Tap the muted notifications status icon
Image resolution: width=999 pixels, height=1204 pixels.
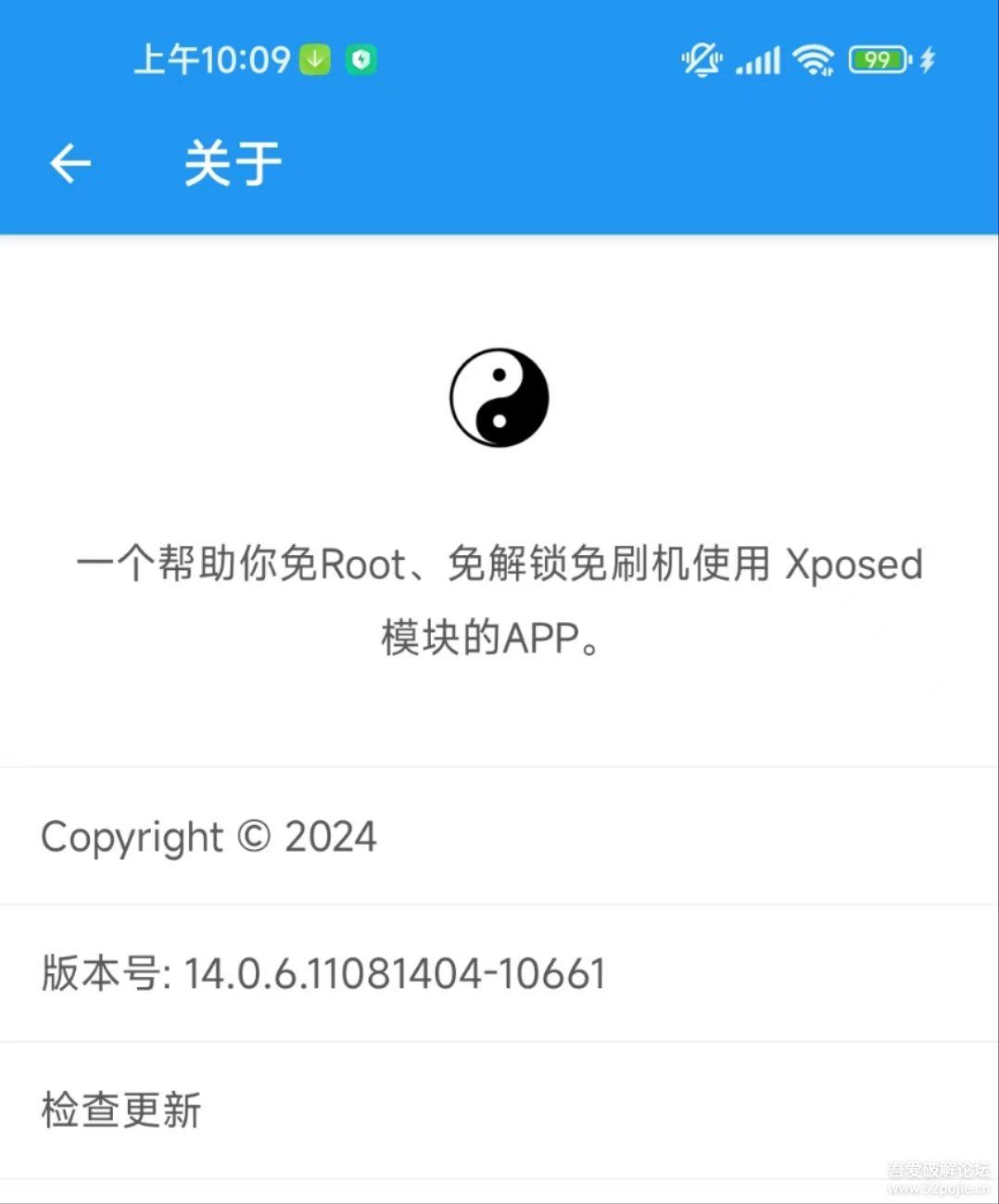(x=702, y=58)
